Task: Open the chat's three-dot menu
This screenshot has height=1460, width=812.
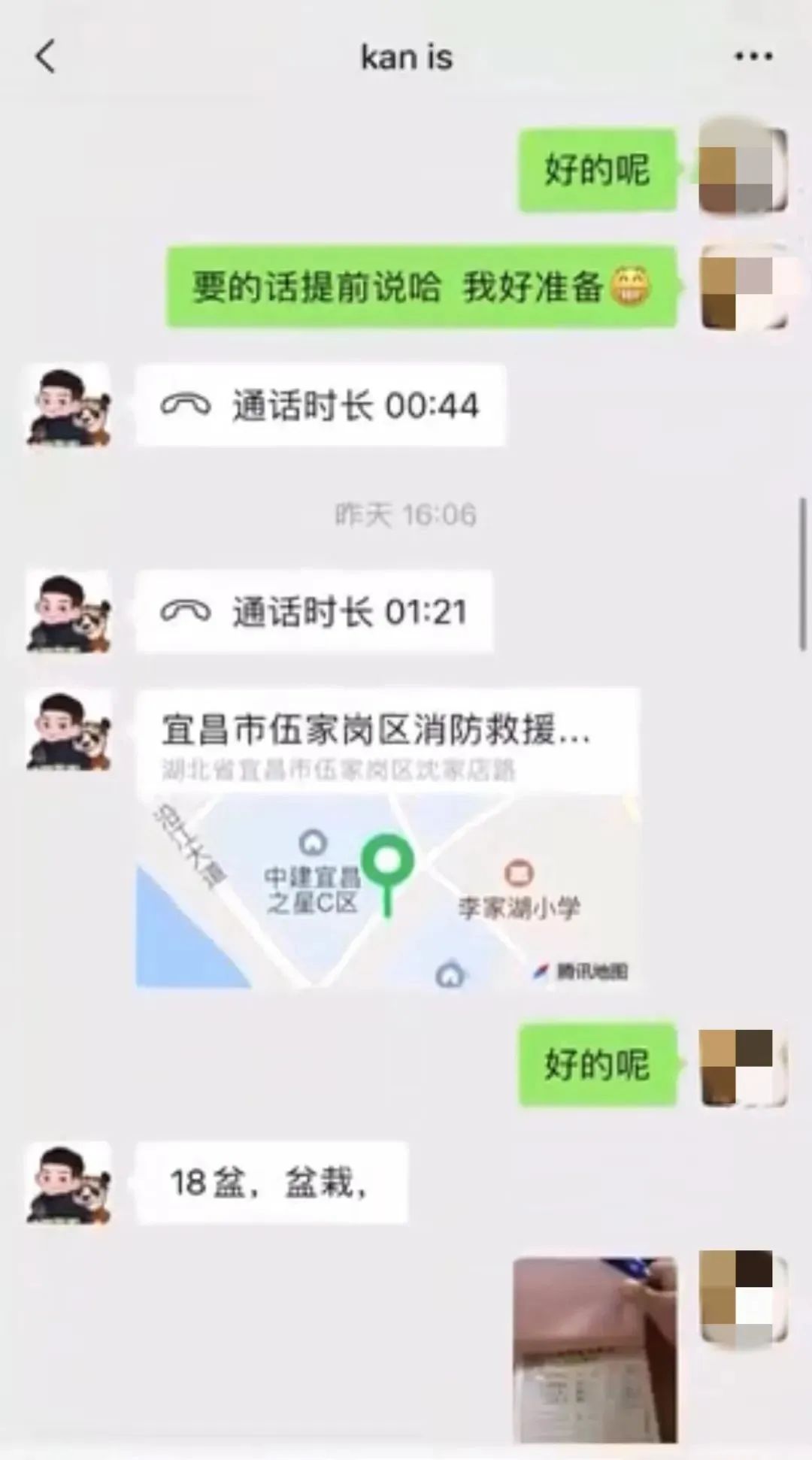Action: pos(753,56)
